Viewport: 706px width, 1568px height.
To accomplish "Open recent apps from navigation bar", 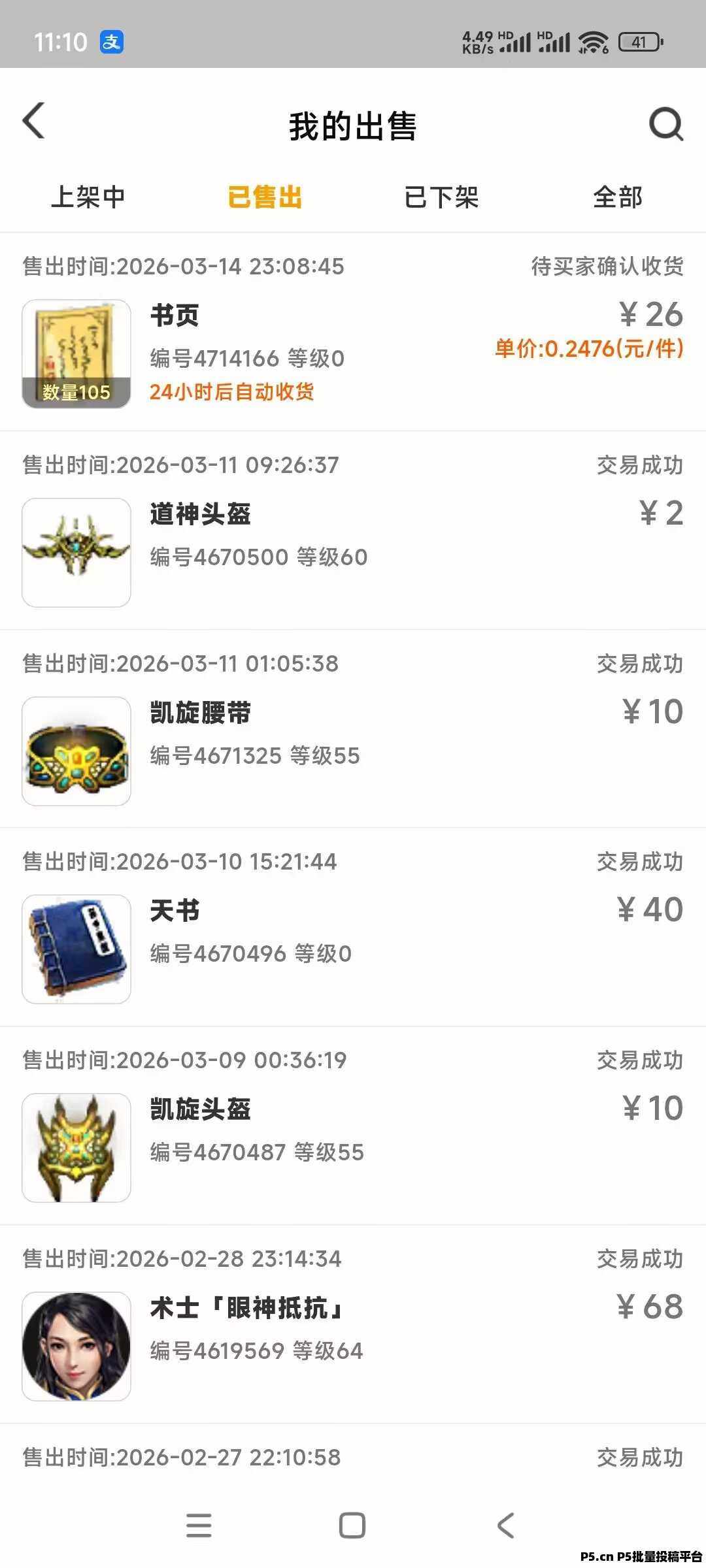I will point(199,1526).
